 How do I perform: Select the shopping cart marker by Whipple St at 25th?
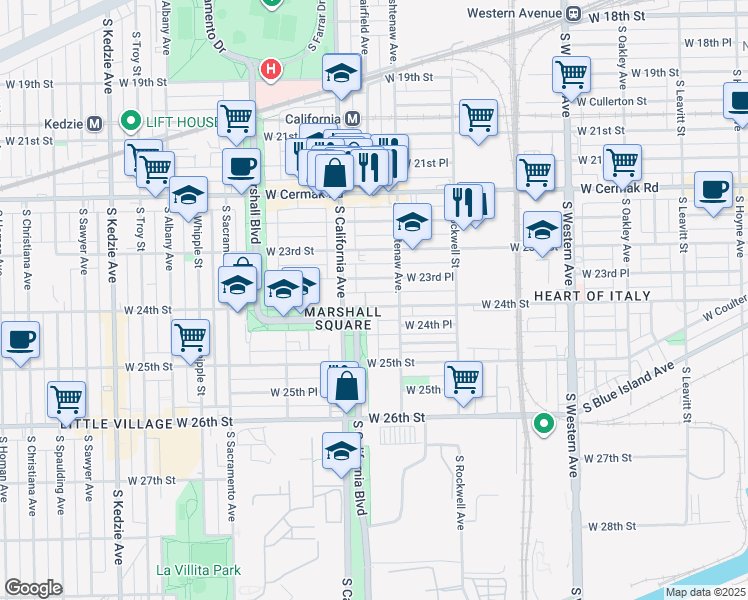tap(190, 340)
